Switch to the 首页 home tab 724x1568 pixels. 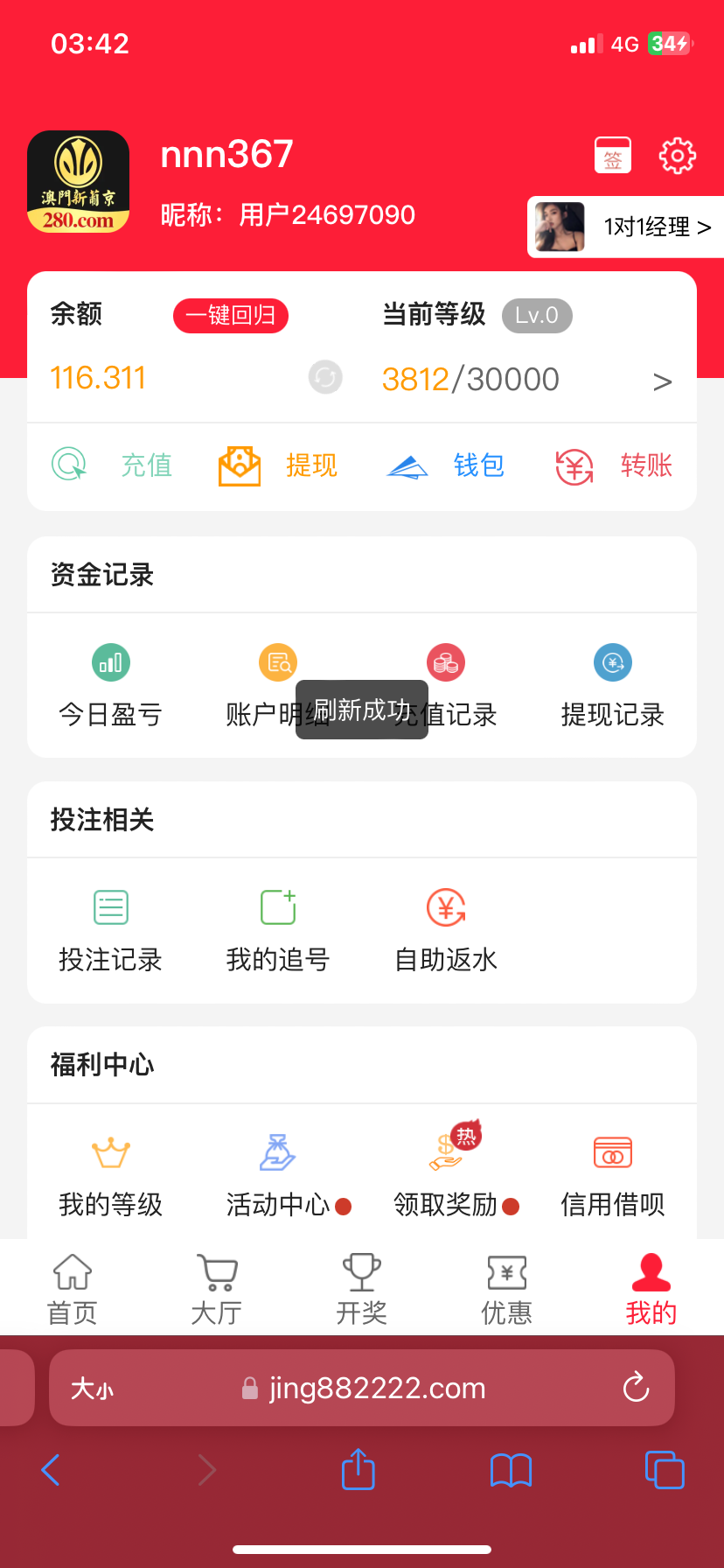[73, 1288]
